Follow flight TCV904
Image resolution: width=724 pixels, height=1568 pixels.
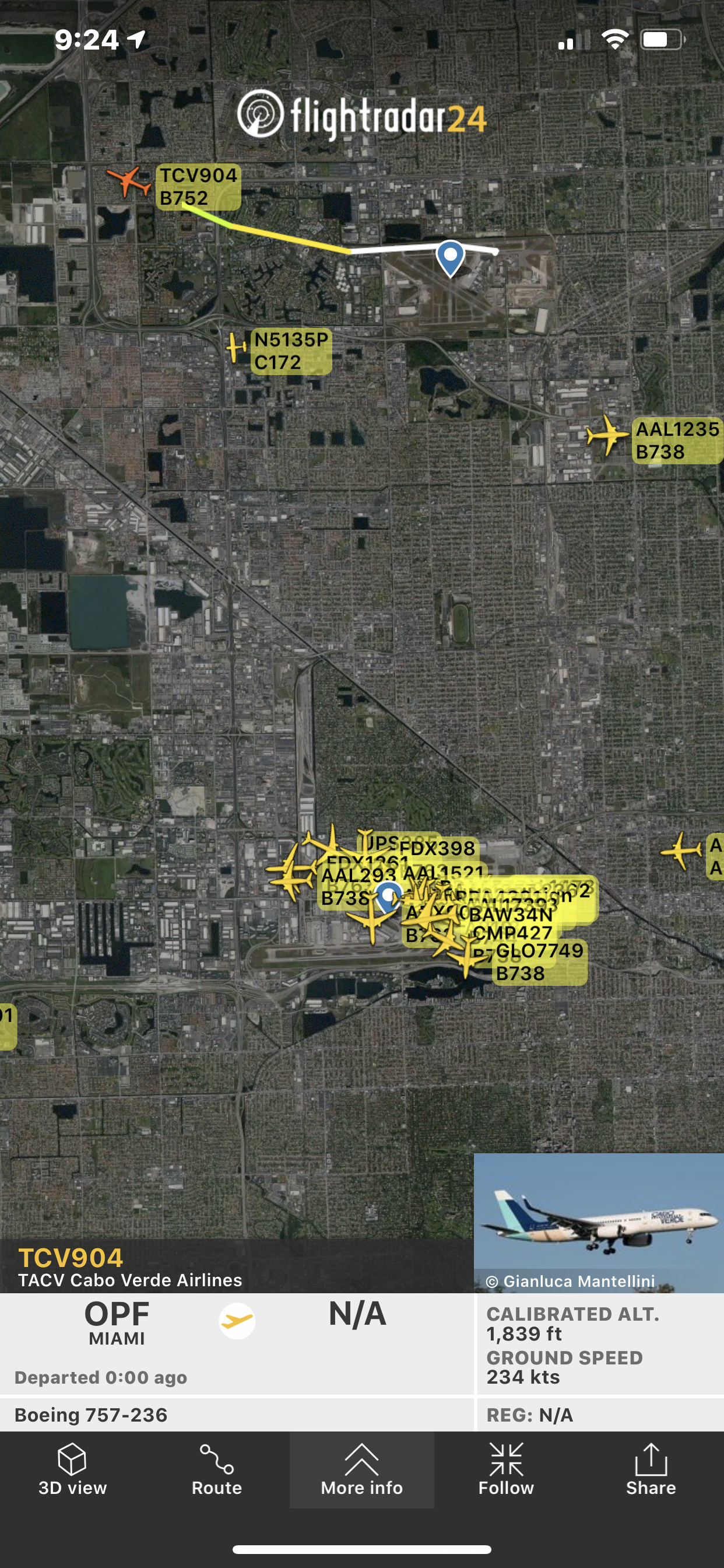coord(505,1469)
